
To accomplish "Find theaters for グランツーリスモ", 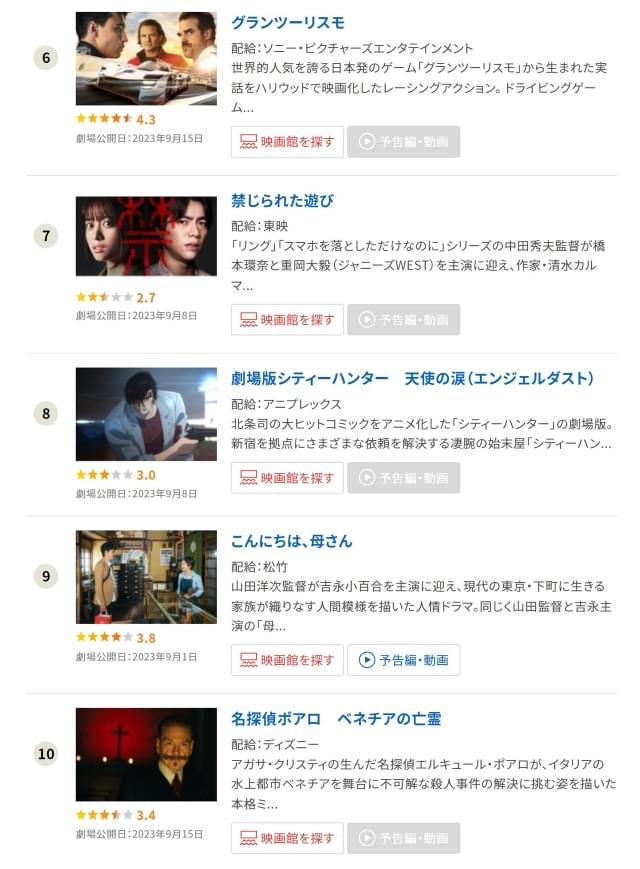I will pyautogui.click(x=287, y=142).
